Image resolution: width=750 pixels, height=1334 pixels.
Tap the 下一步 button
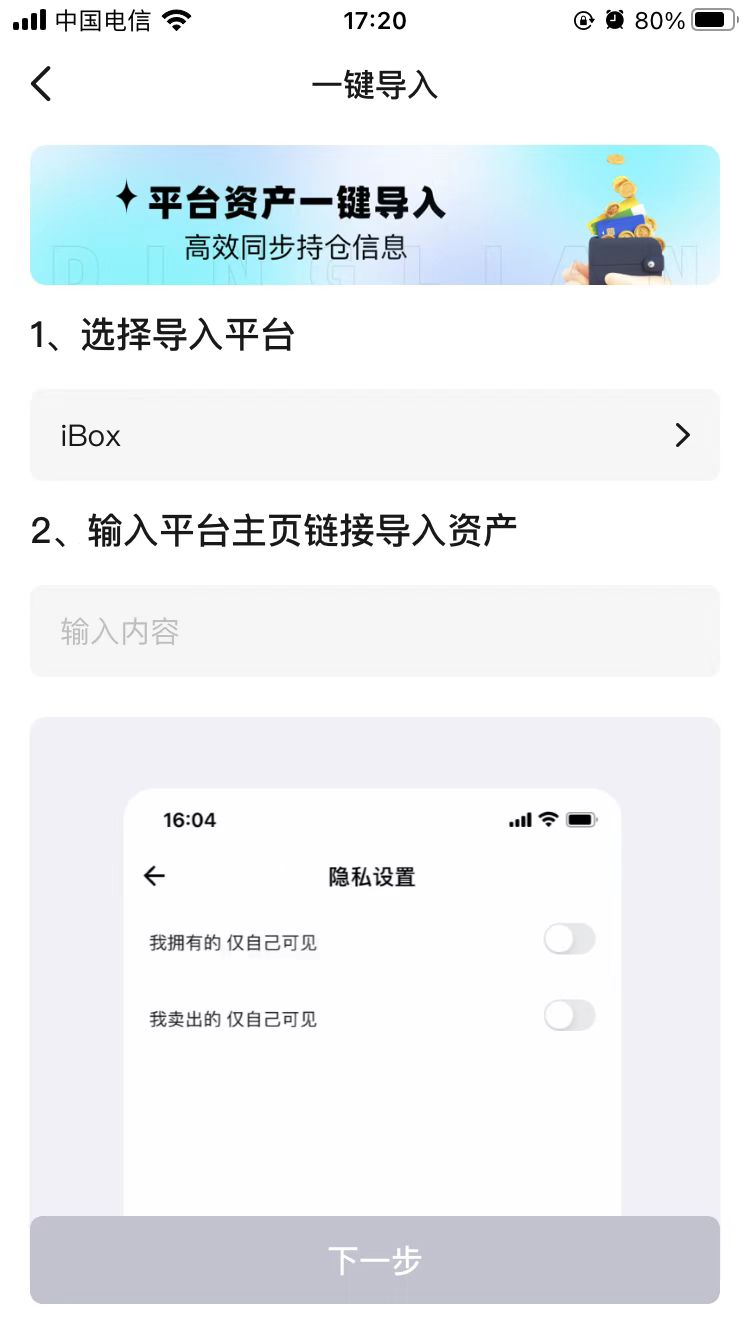pos(375,1260)
